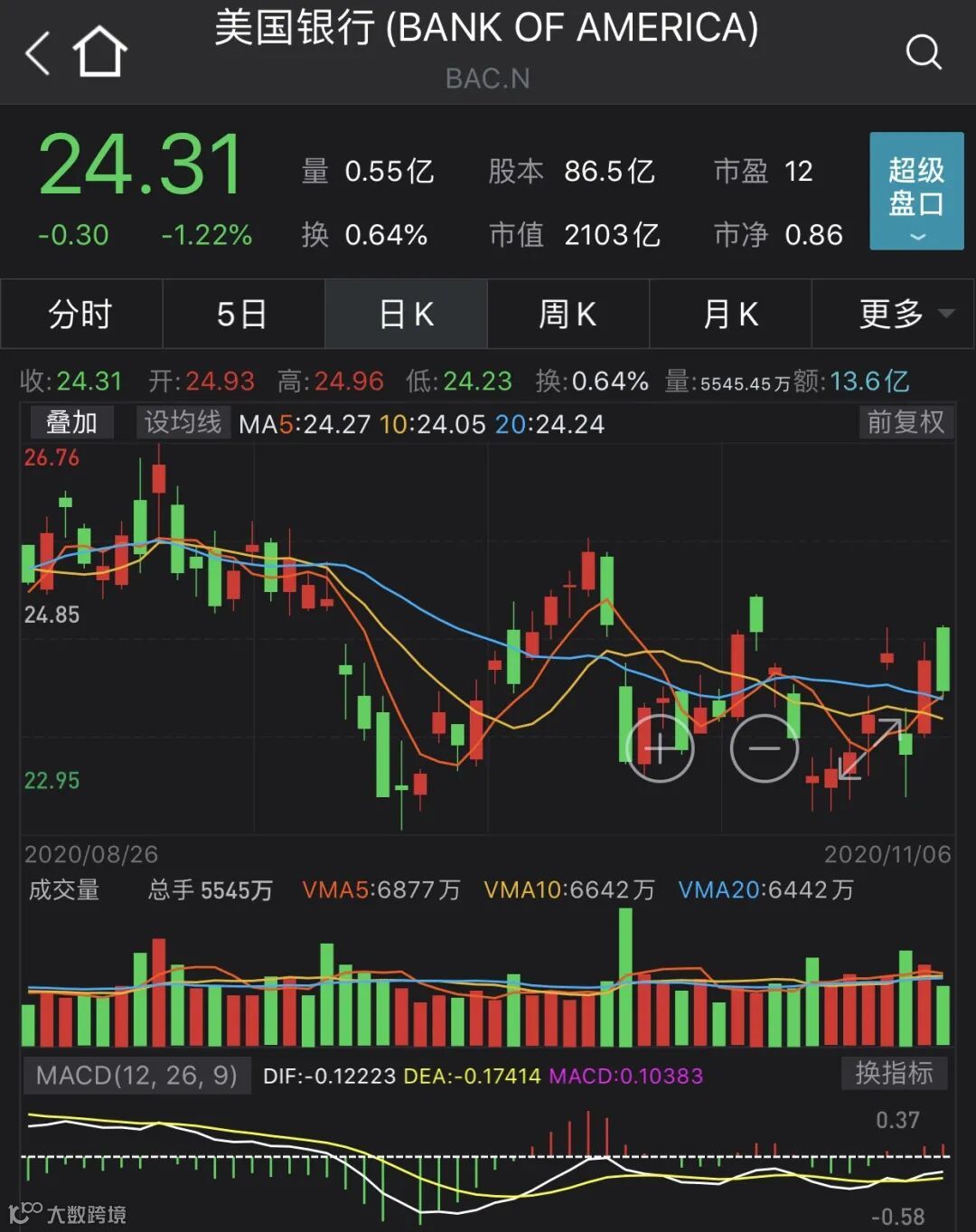This screenshot has width=976, height=1232.
Task: Zoom out the chart with minus
Action: coord(765,748)
